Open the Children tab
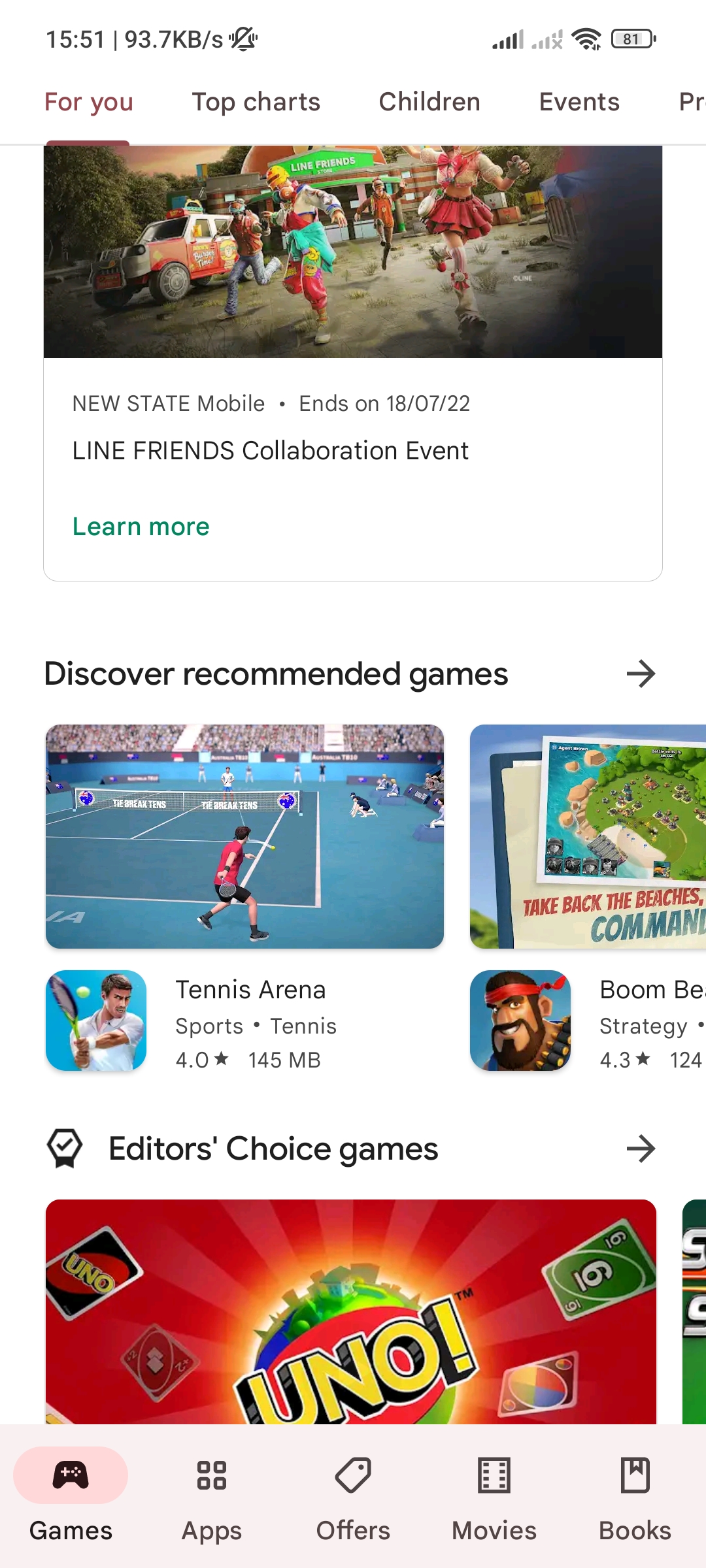The height and width of the screenshot is (1568, 706). [429, 102]
